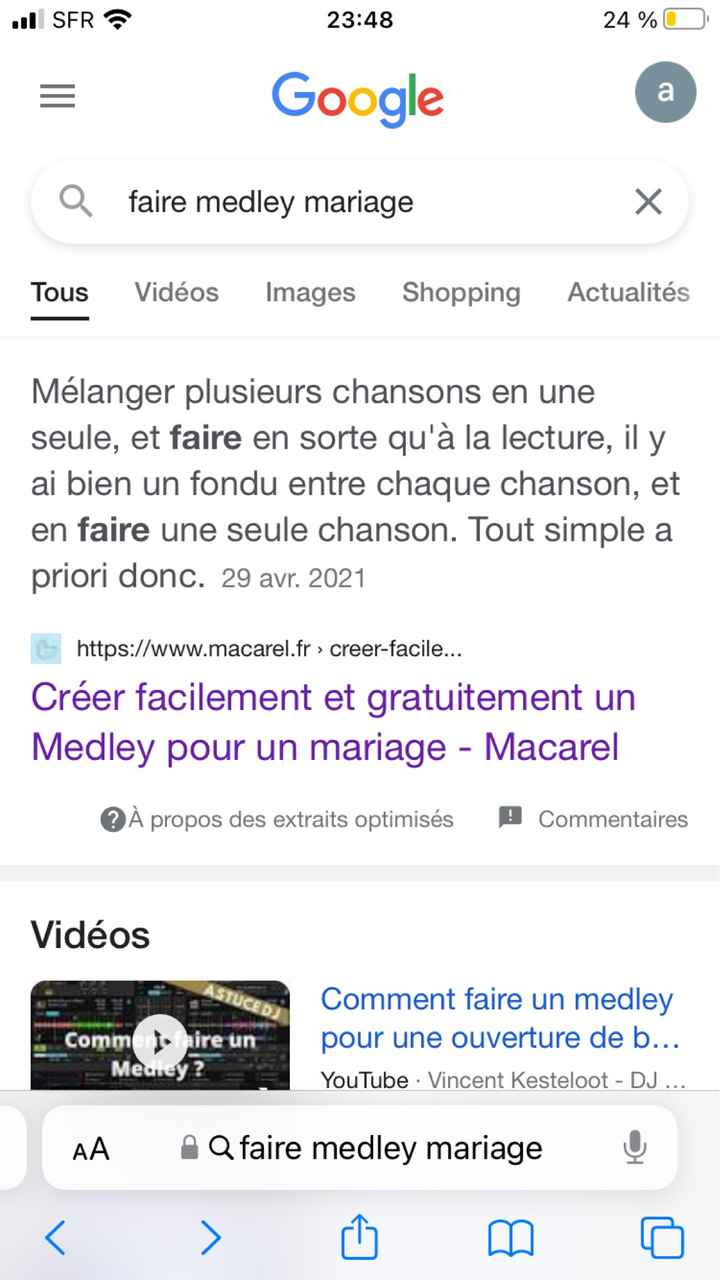
Task: Switch to the Shopping tab
Action: (461, 292)
